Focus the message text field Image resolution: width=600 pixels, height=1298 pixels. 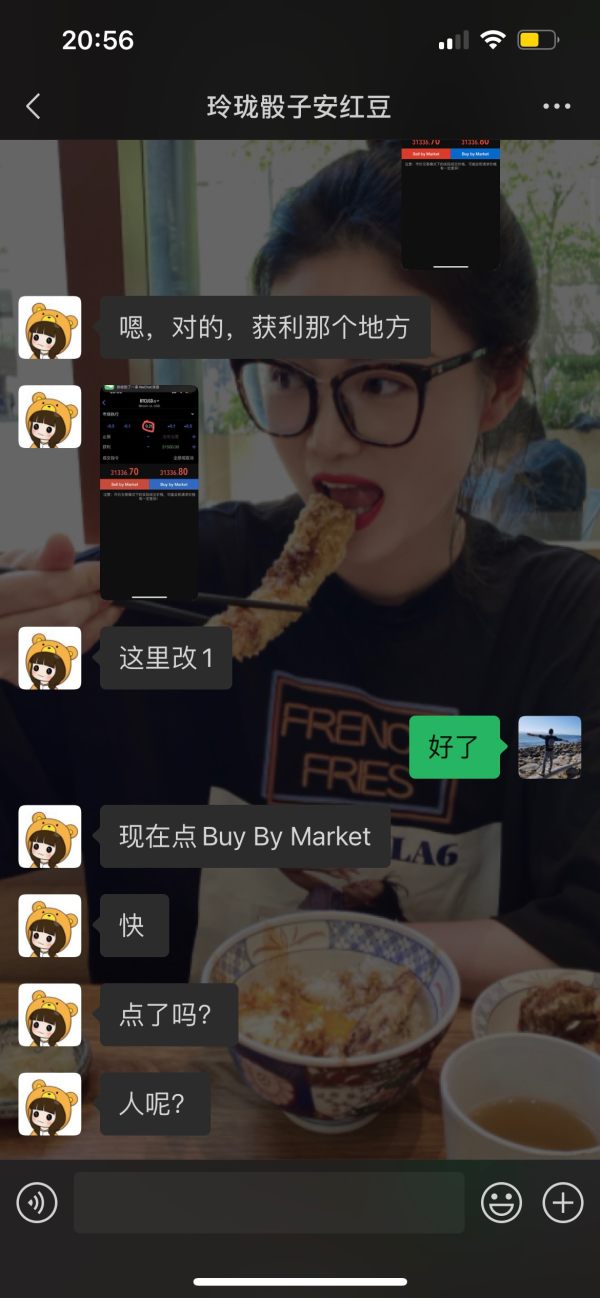tap(269, 1202)
